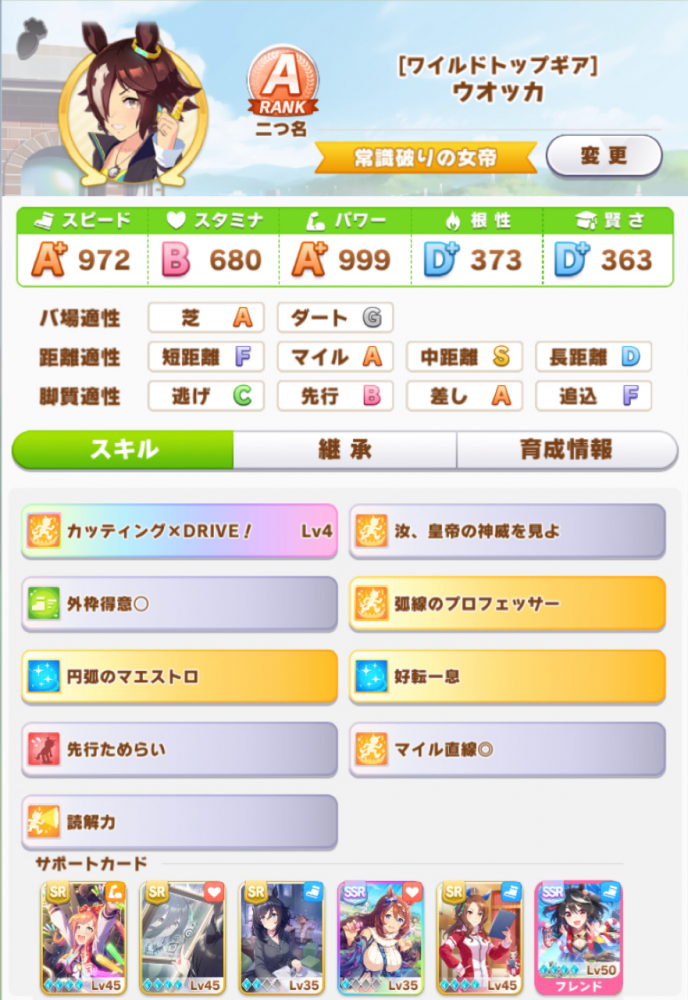Switch to the 育成情報 tab
688x1000 pixels.
(566, 450)
